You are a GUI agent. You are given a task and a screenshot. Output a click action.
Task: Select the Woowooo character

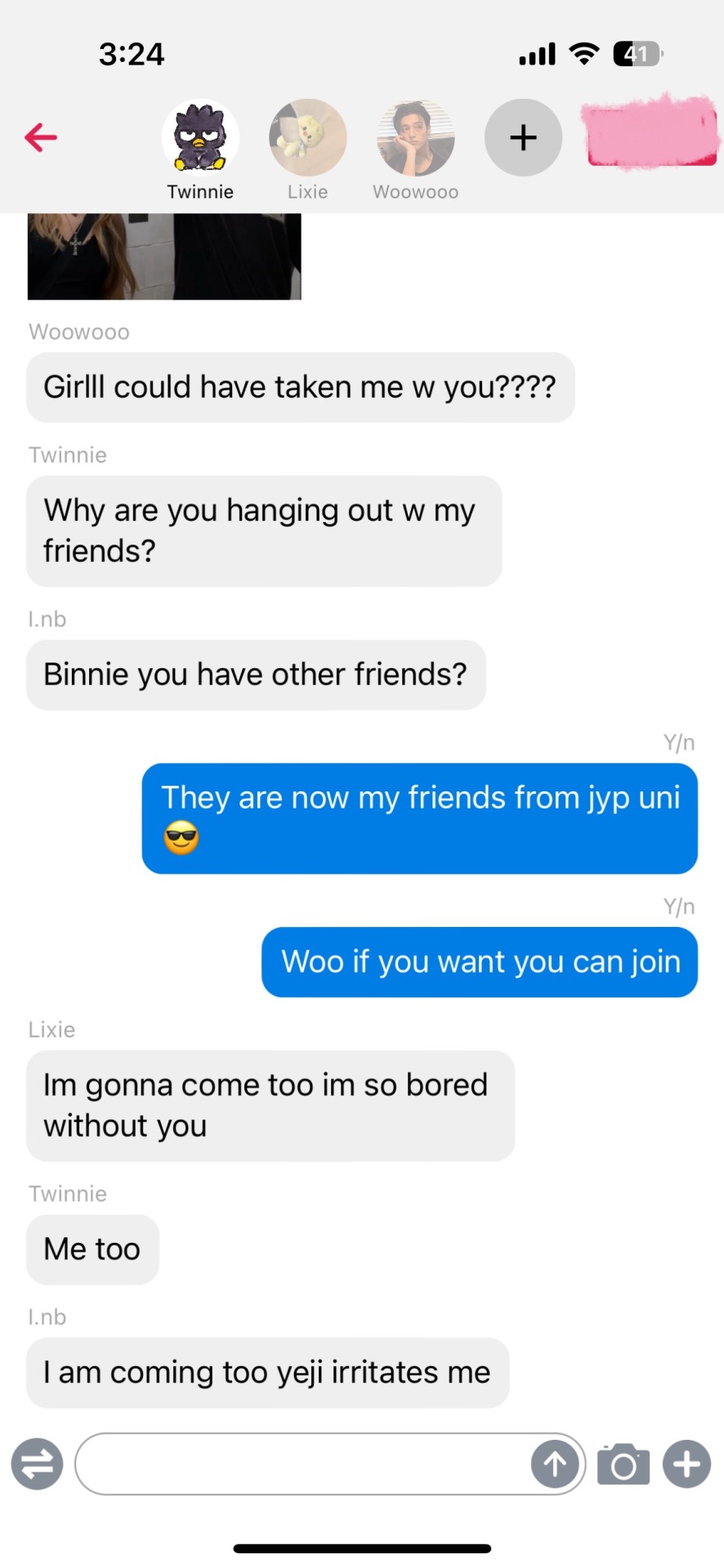415,137
